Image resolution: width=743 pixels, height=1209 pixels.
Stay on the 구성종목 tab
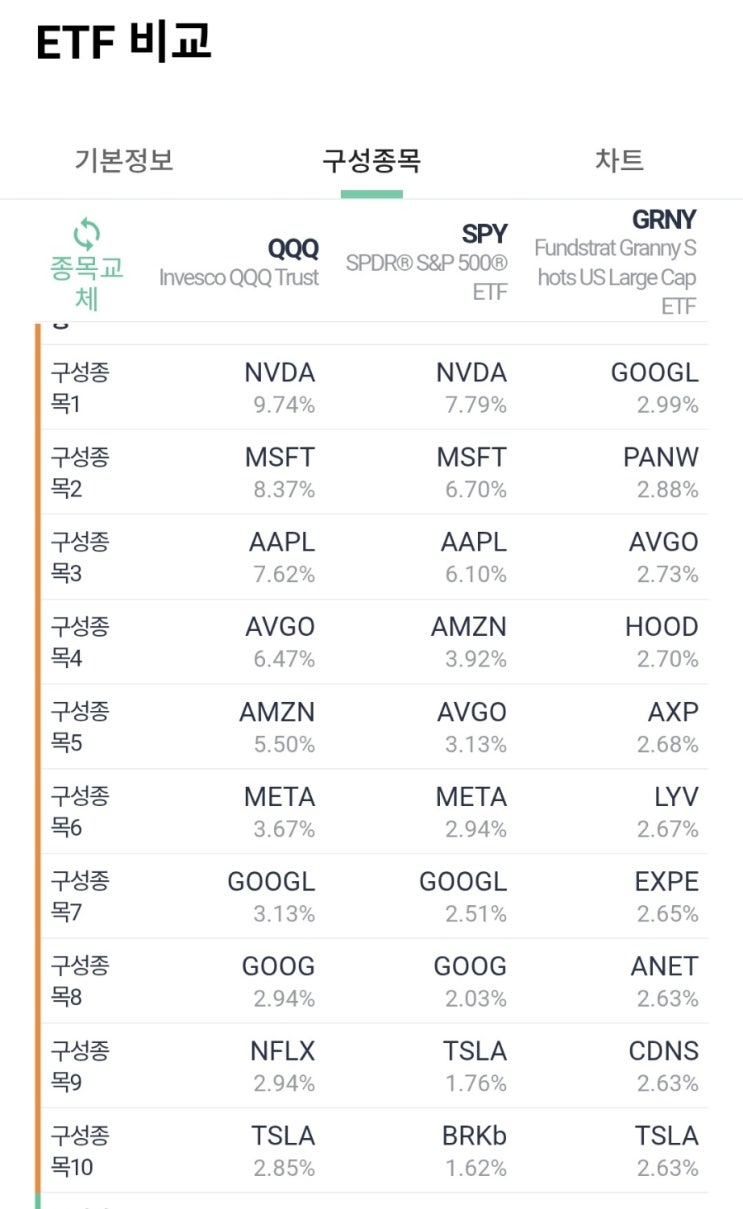tap(371, 158)
